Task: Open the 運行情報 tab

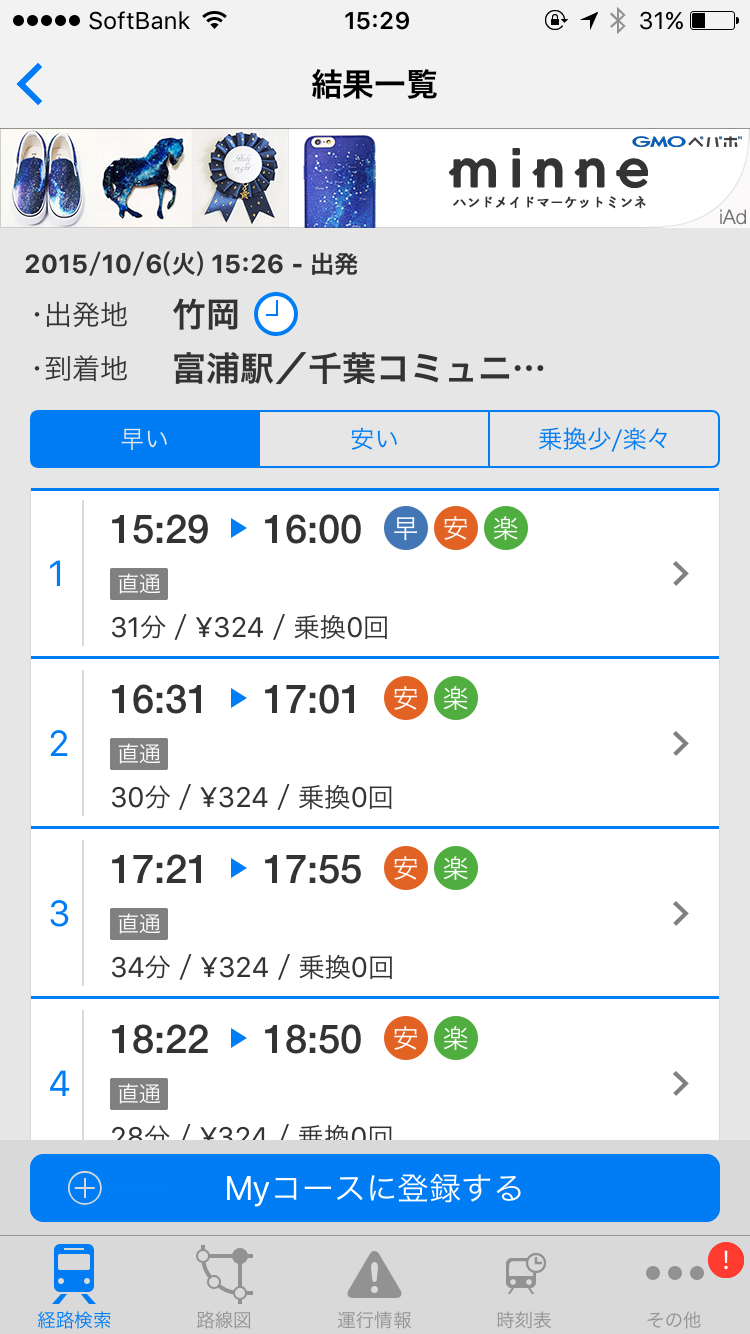Action: 375,1285
